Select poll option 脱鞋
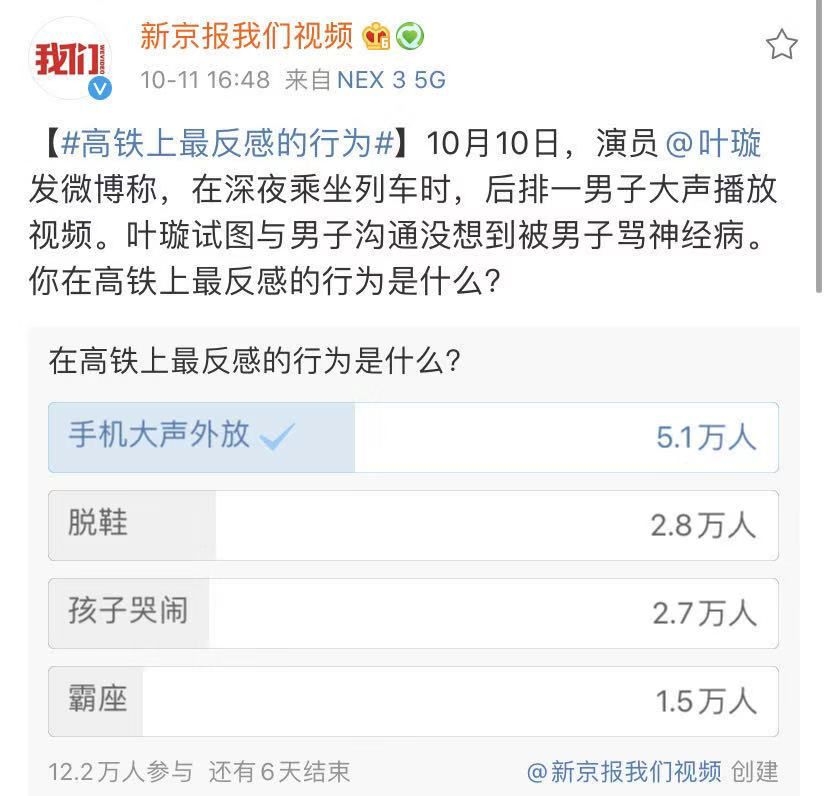The width and height of the screenshot is (828, 796). click(x=412, y=525)
